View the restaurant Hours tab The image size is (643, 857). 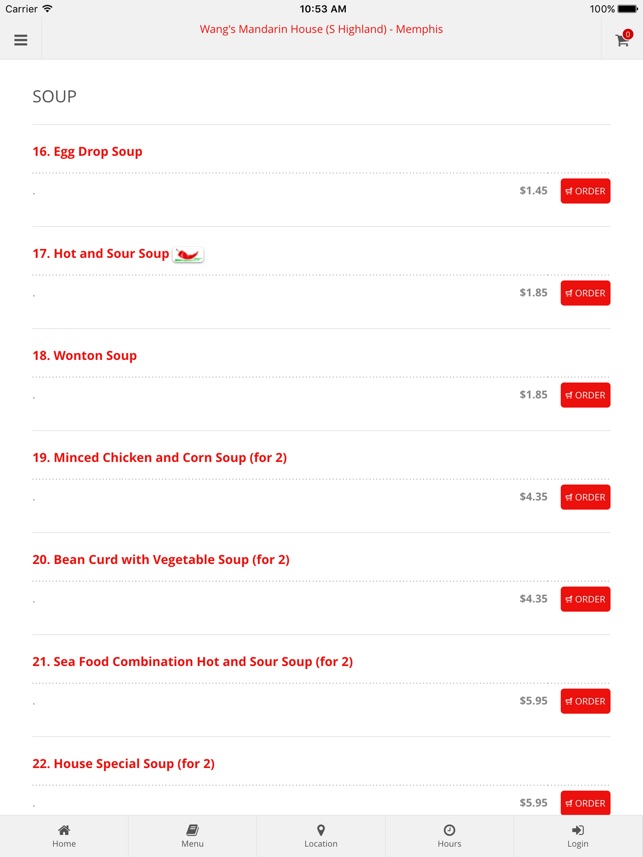449,836
